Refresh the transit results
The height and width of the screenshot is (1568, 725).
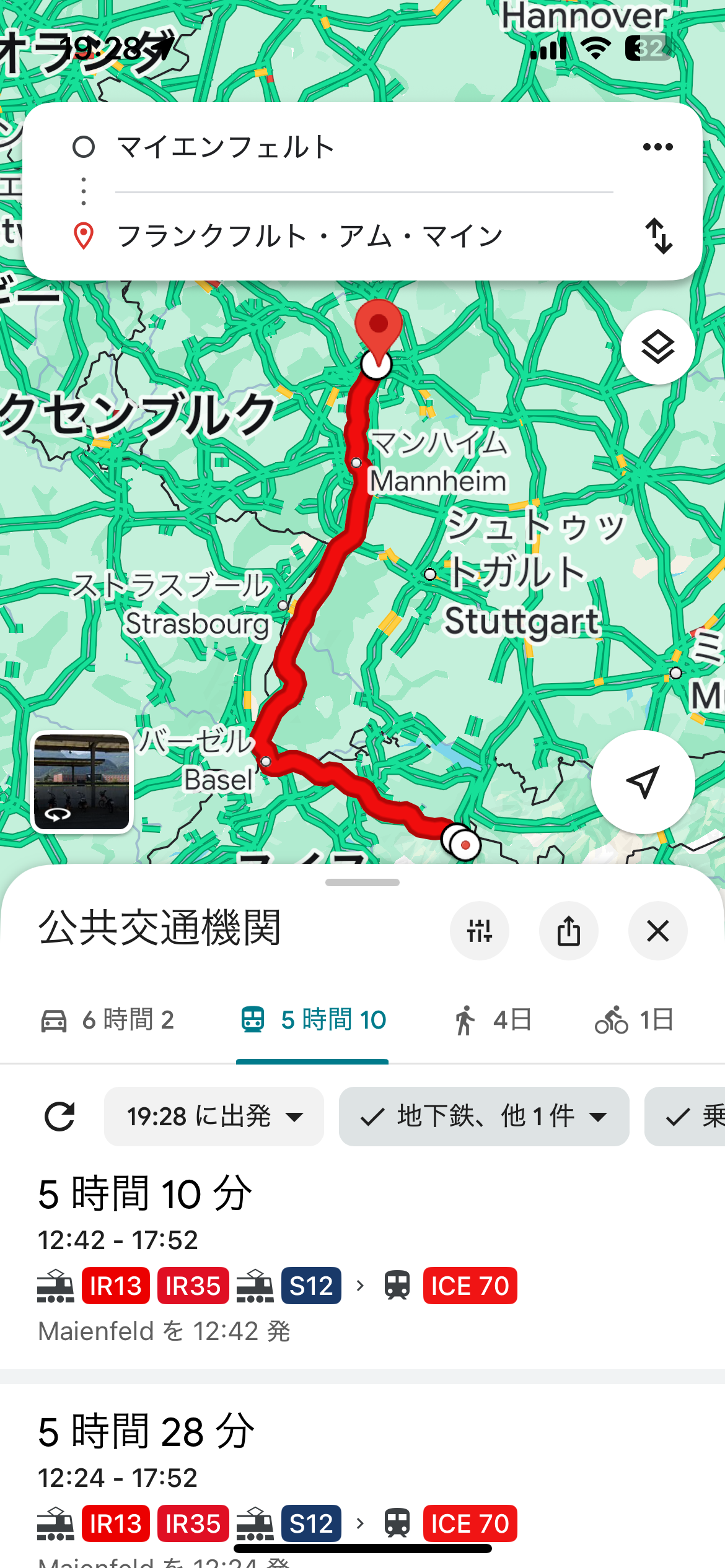(x=59, y=1117)
